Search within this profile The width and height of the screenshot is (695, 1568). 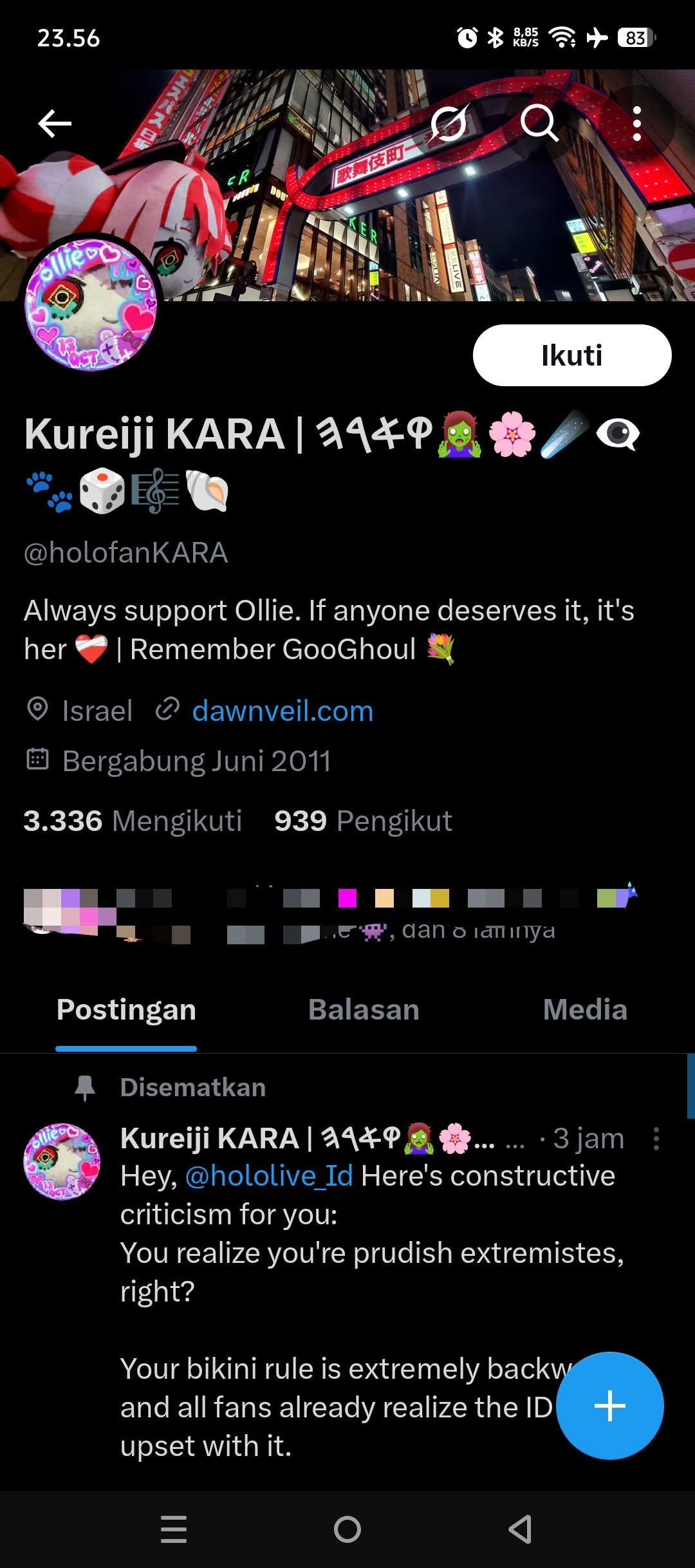[539, 122]
